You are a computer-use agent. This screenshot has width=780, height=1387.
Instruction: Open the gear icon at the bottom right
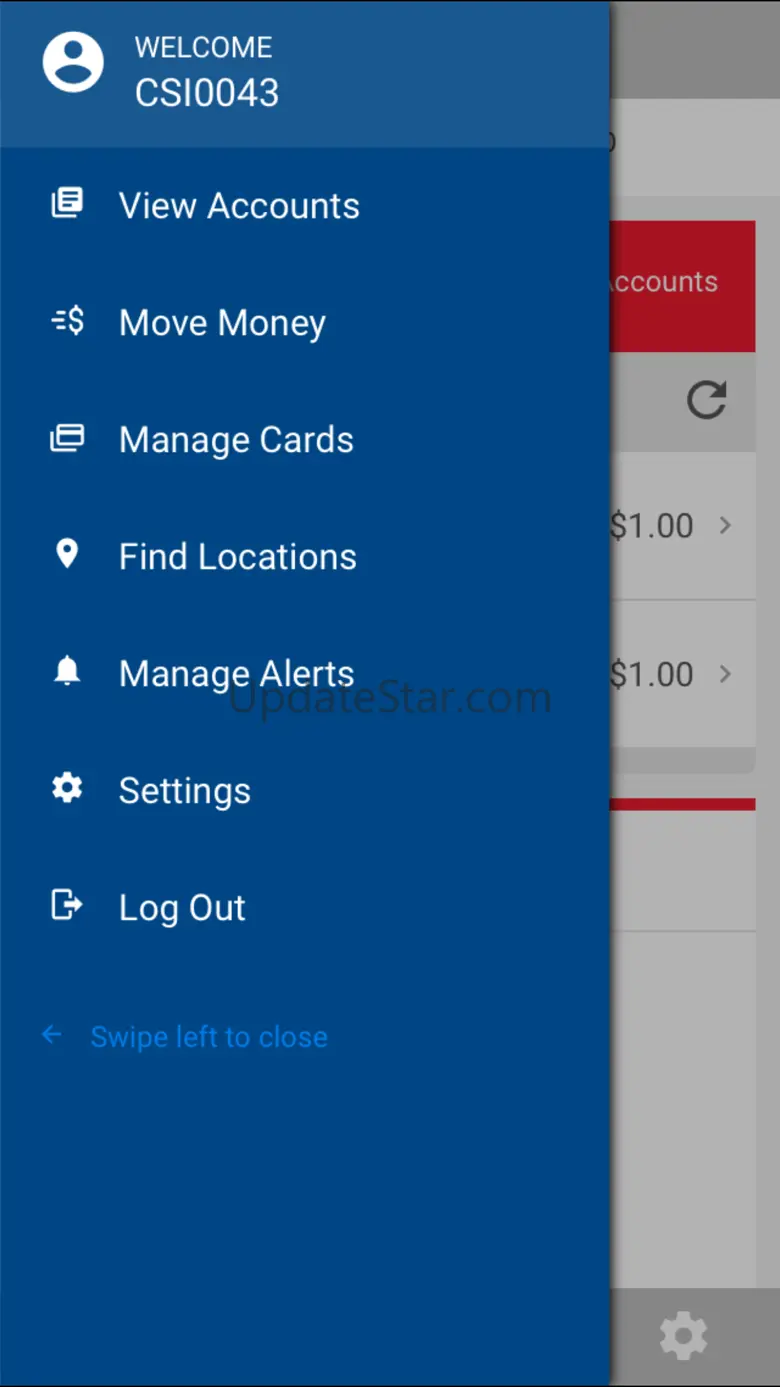[x=684, y=1336]
